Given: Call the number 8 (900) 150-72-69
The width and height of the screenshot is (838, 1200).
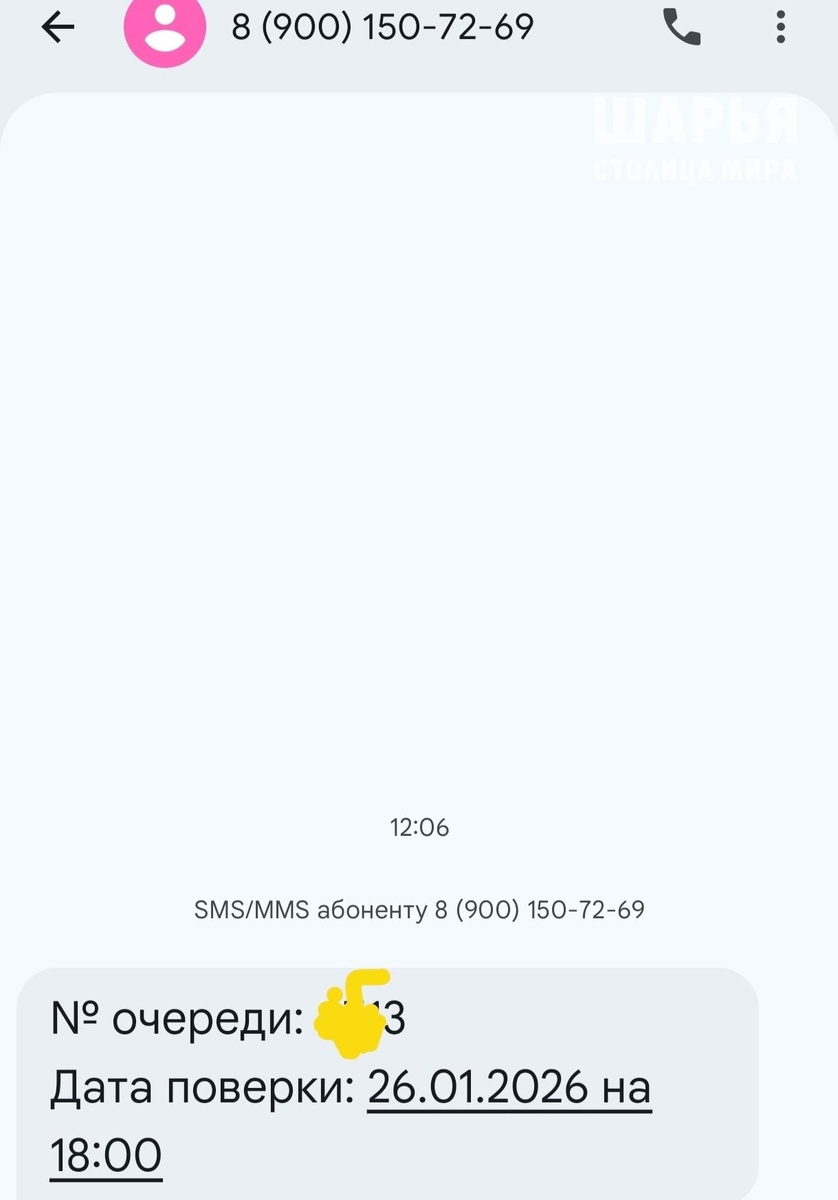Looking at the screenshot, I should pos(682,28).
